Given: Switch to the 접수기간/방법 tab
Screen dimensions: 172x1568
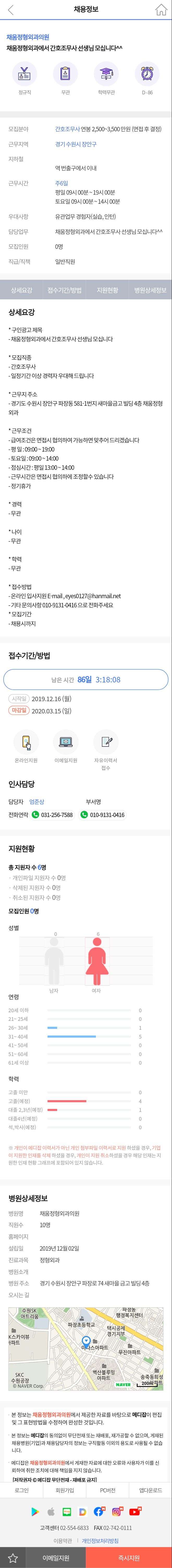Looking at the screenshot, I should (64, 290).
